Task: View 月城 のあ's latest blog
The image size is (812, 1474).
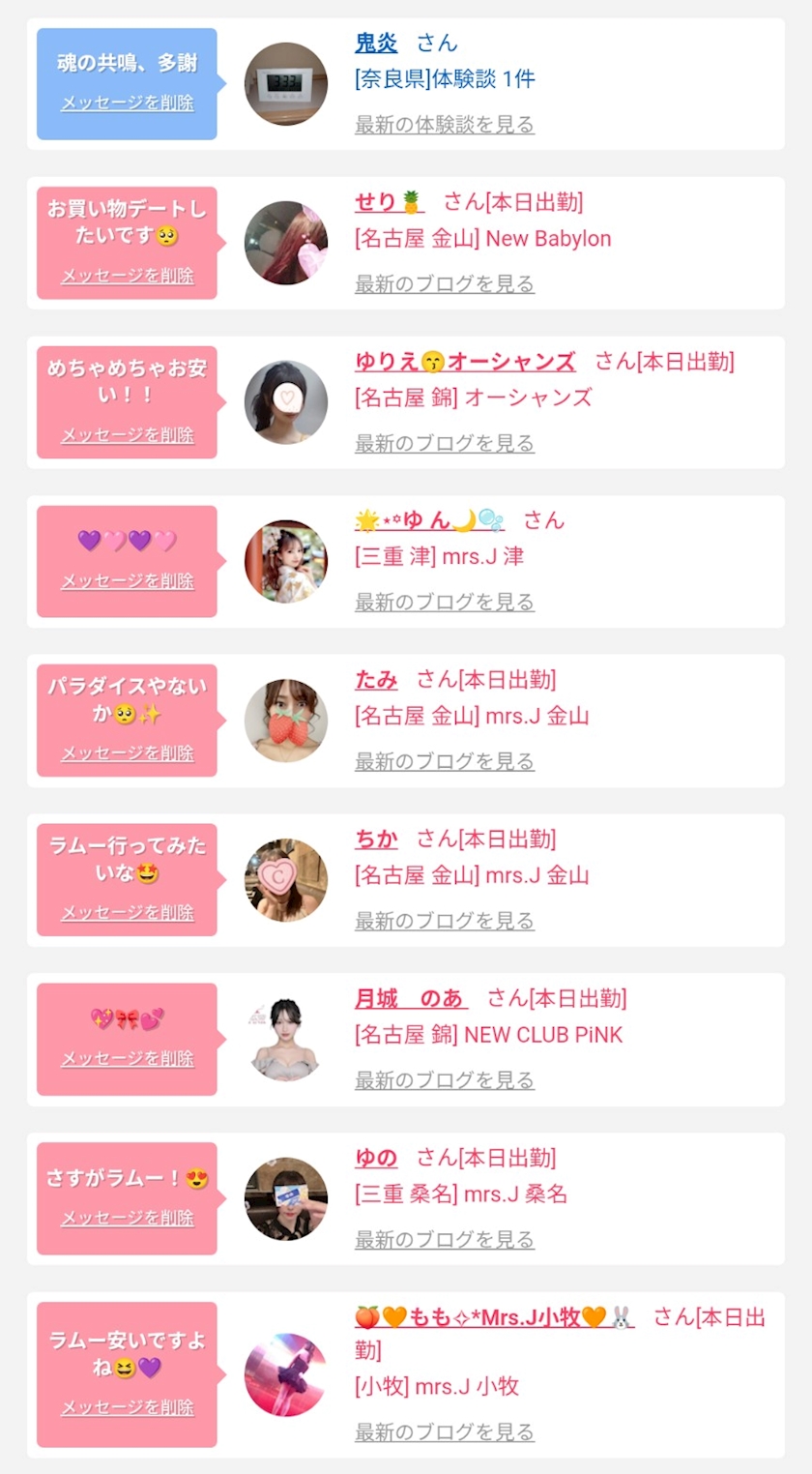Action: [445, 1080]
